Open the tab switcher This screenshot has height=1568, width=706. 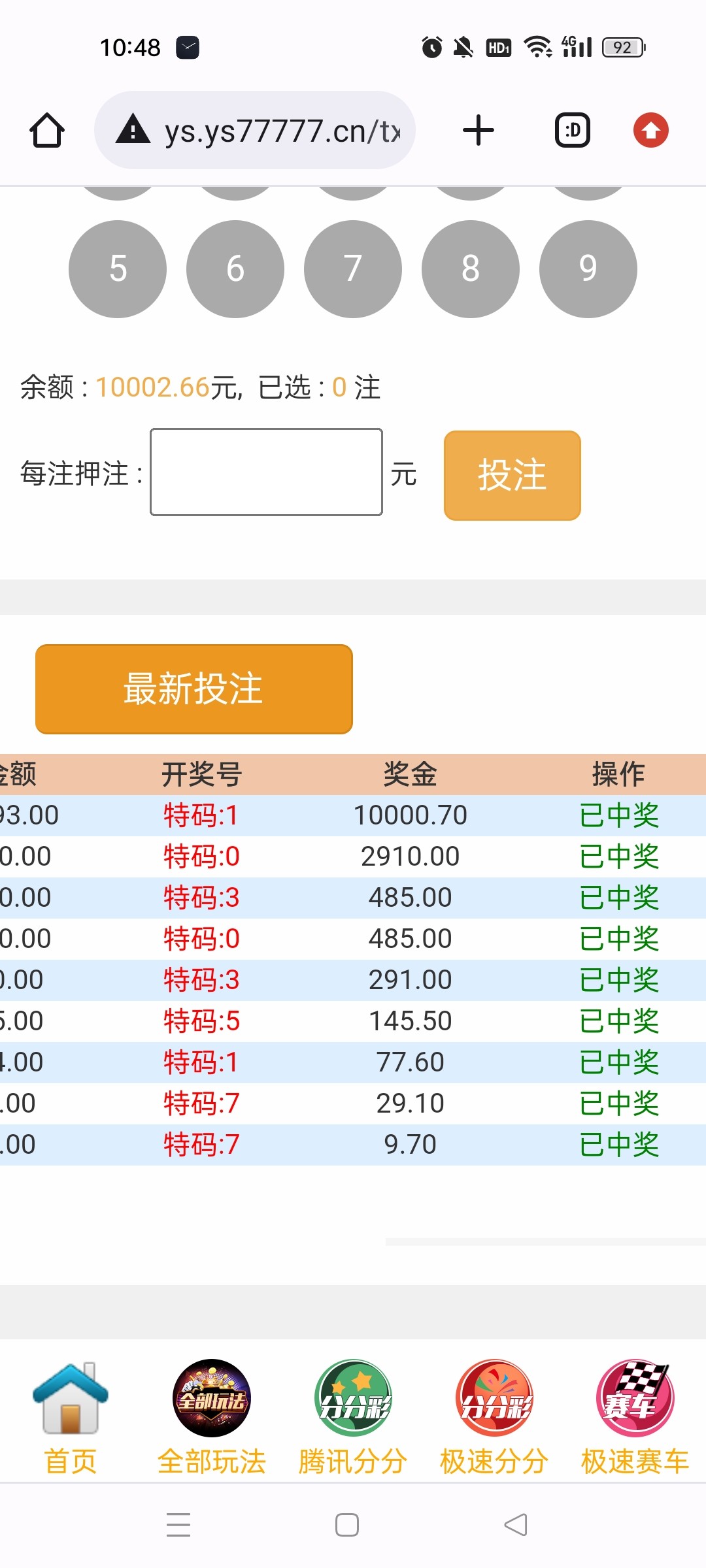[x=573, y=131]
